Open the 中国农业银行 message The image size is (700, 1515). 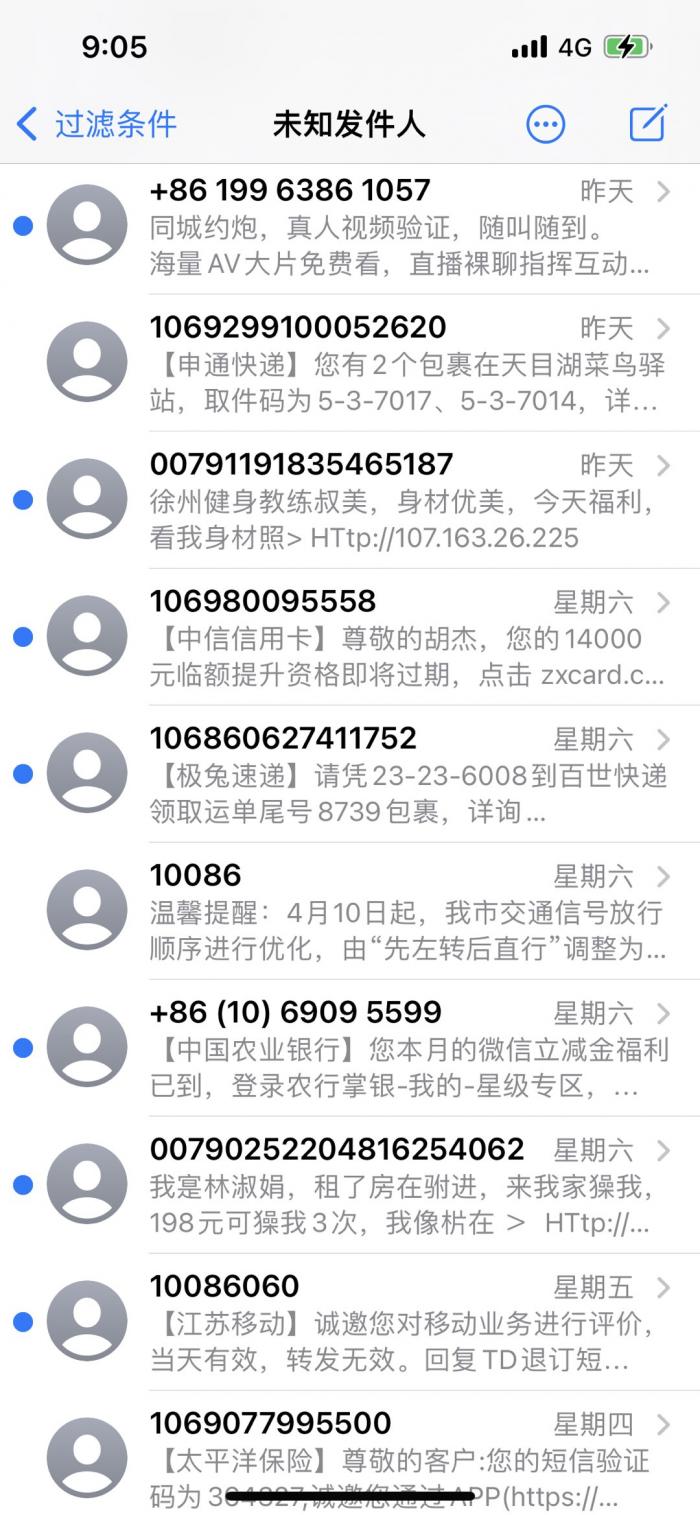click(x=350, y=1048)
